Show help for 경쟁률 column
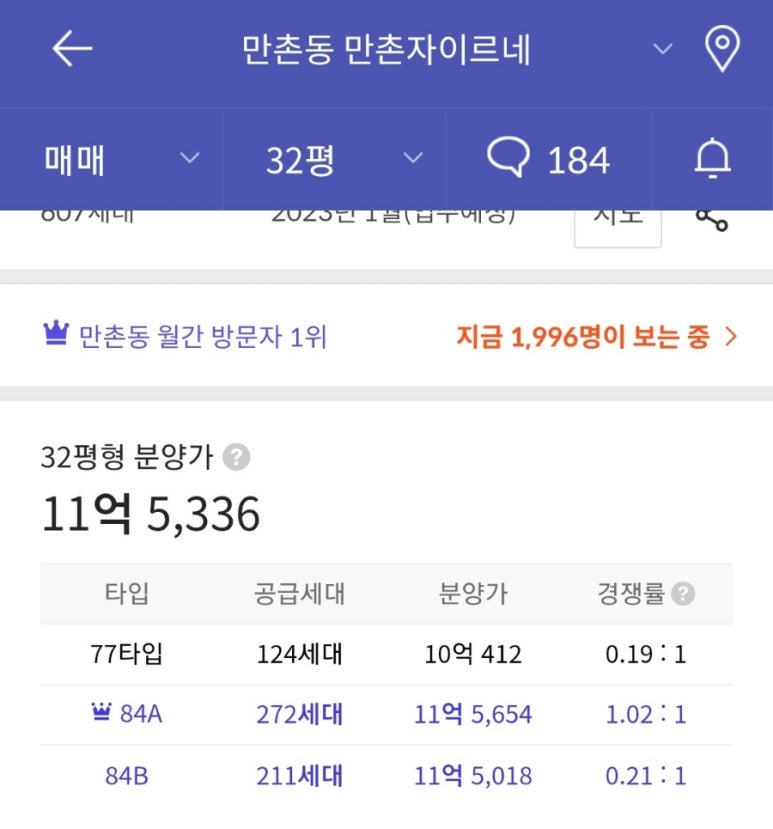 (683, 594)
